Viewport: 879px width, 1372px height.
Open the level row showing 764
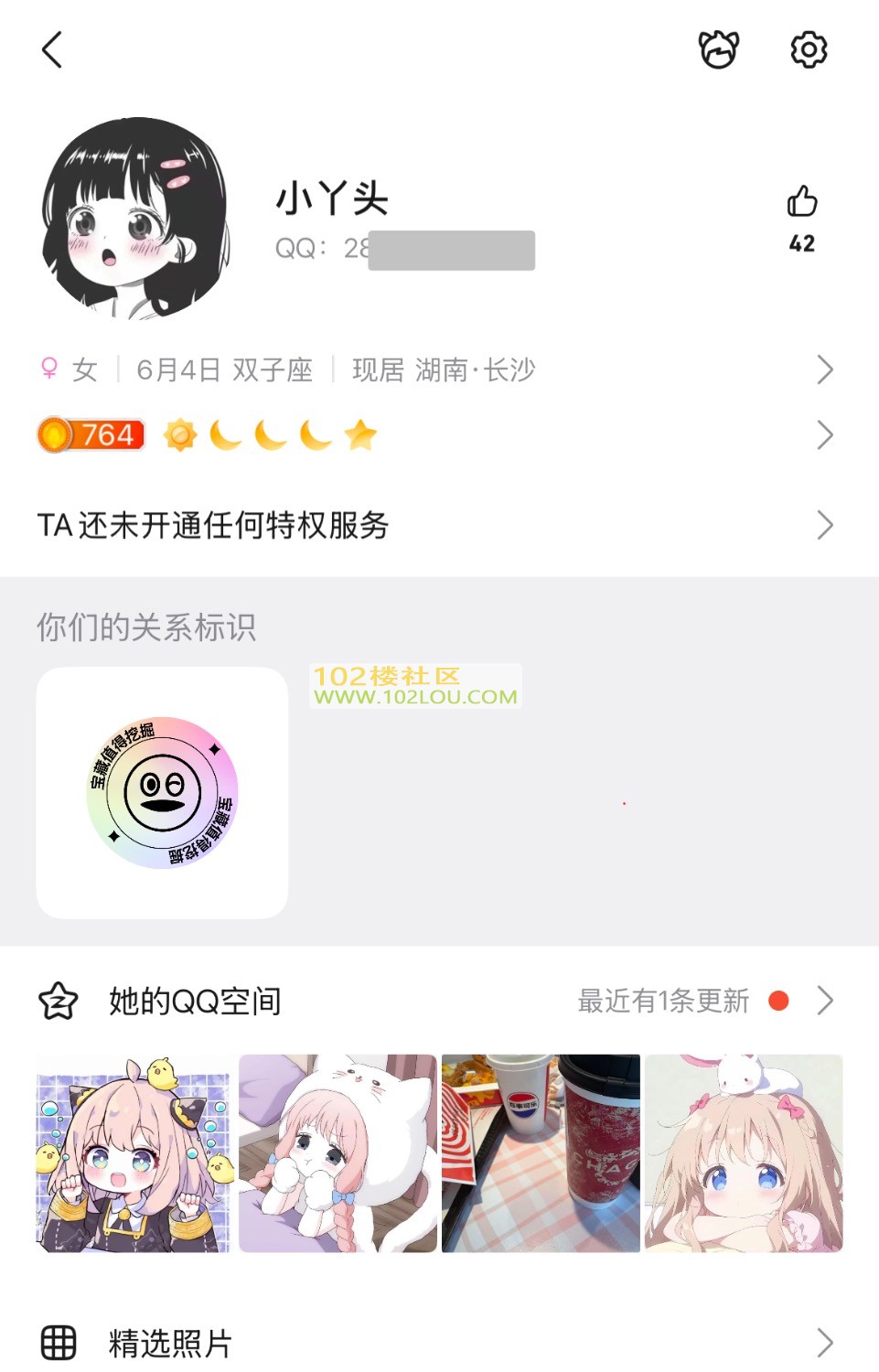[x=439, y=435]
